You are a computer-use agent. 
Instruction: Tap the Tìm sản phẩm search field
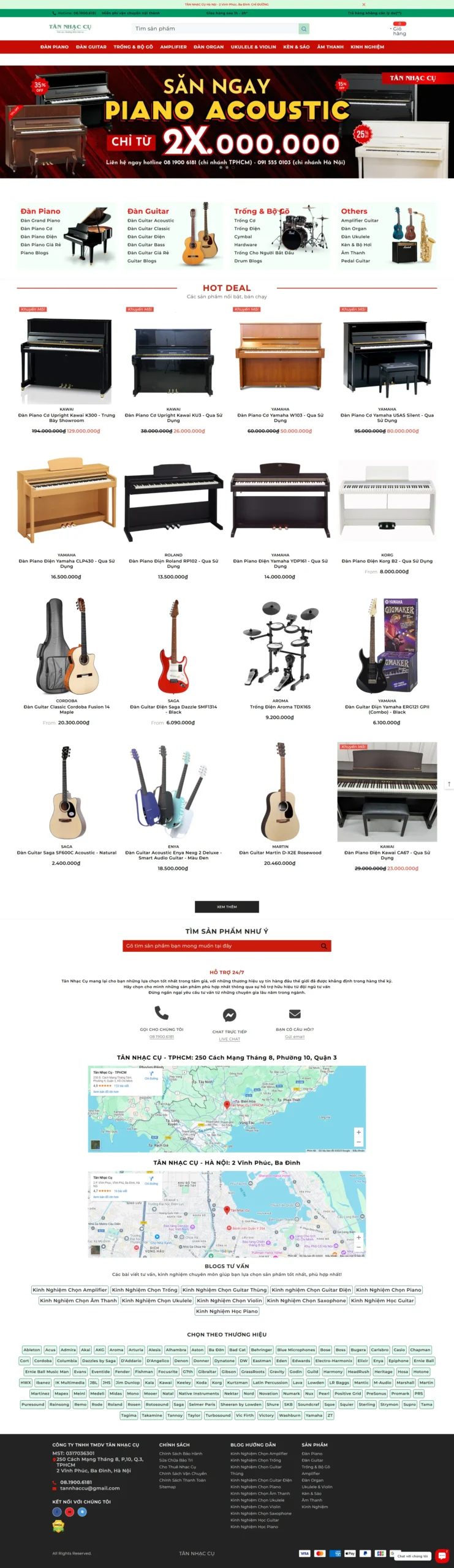click(214, 29)
